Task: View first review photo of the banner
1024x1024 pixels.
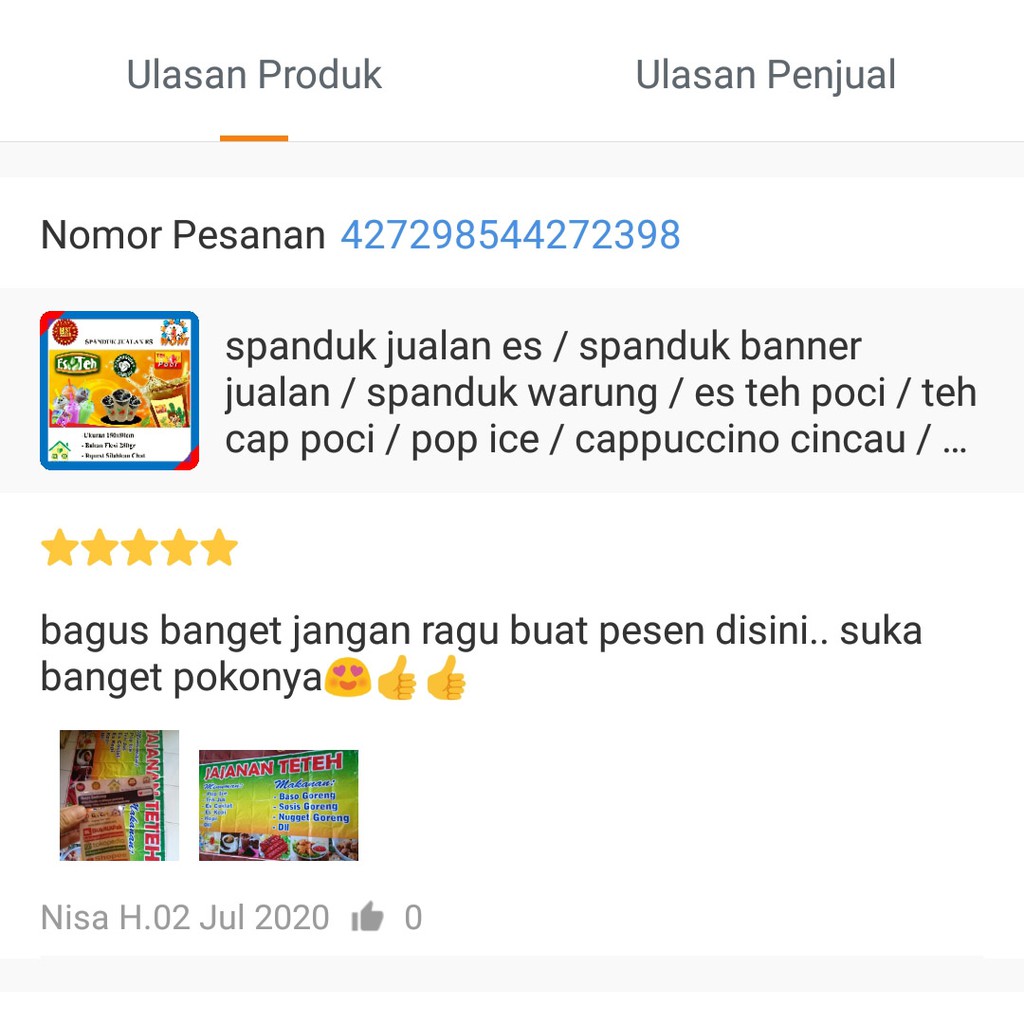Action: pos(119,795)
